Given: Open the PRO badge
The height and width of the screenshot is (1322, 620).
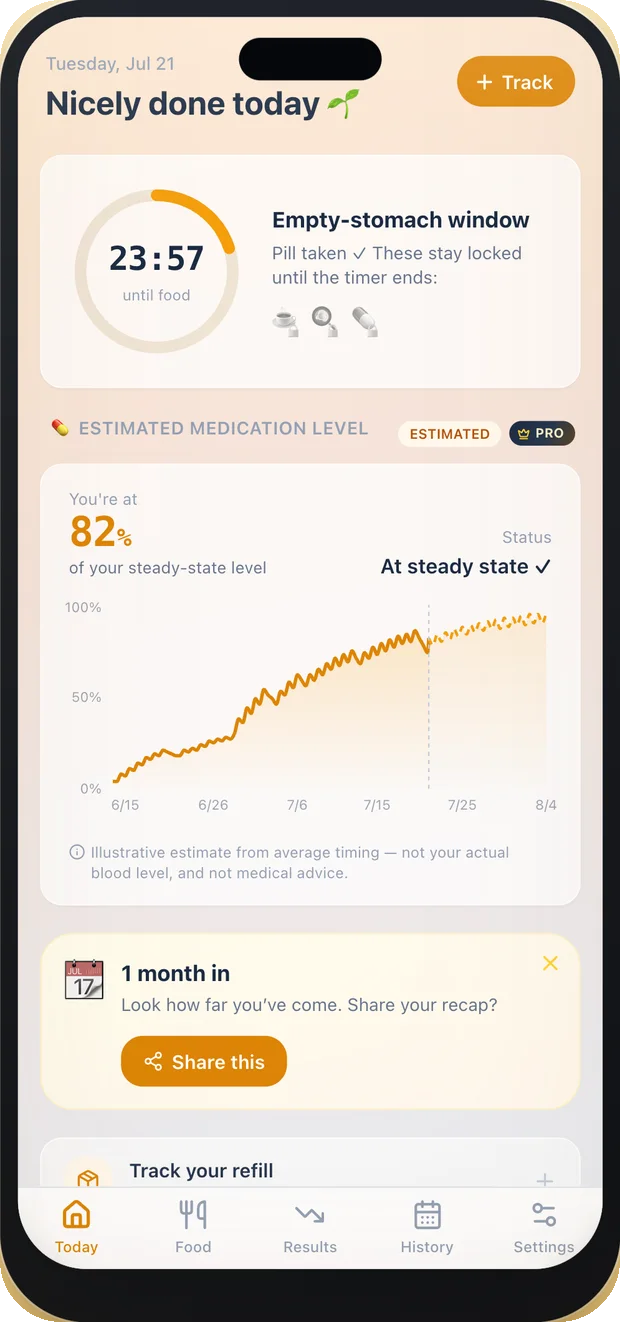Looking at the screenshot, I should click(542, 433).
